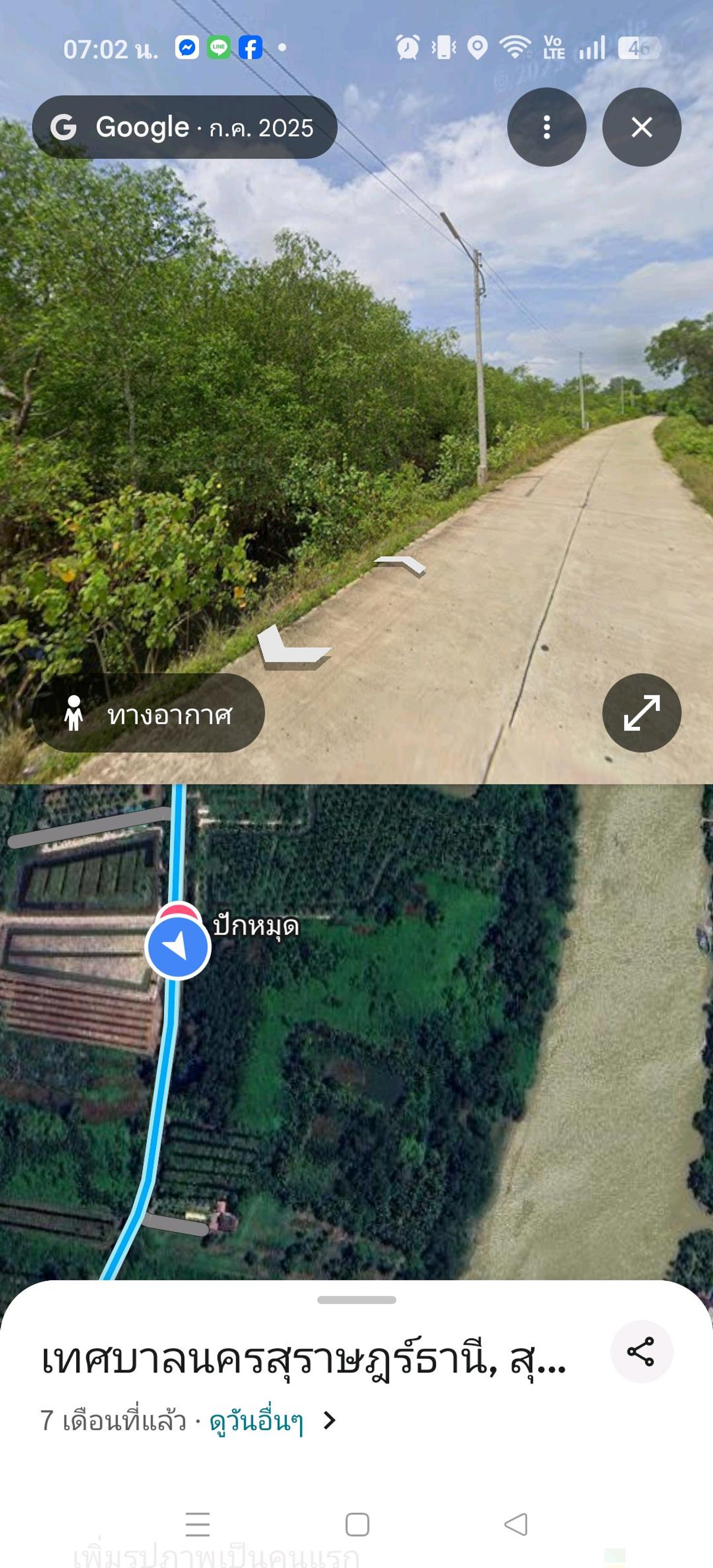Viewport: 713px width, 1568px height.
Task: Open the three-dot overflow menu
Action: coord(546,127)
